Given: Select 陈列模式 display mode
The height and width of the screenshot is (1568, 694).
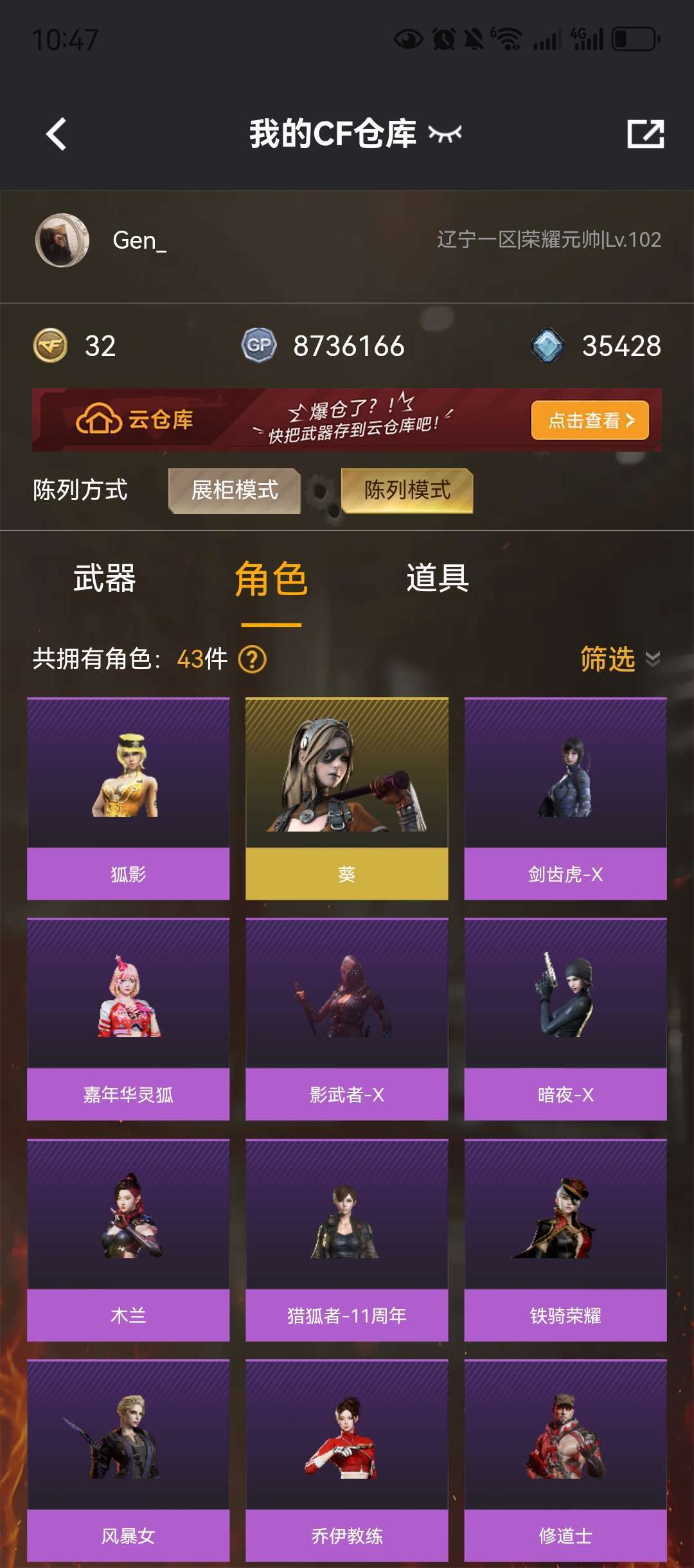Looking at the screenshot, I should tap(407, 490).
